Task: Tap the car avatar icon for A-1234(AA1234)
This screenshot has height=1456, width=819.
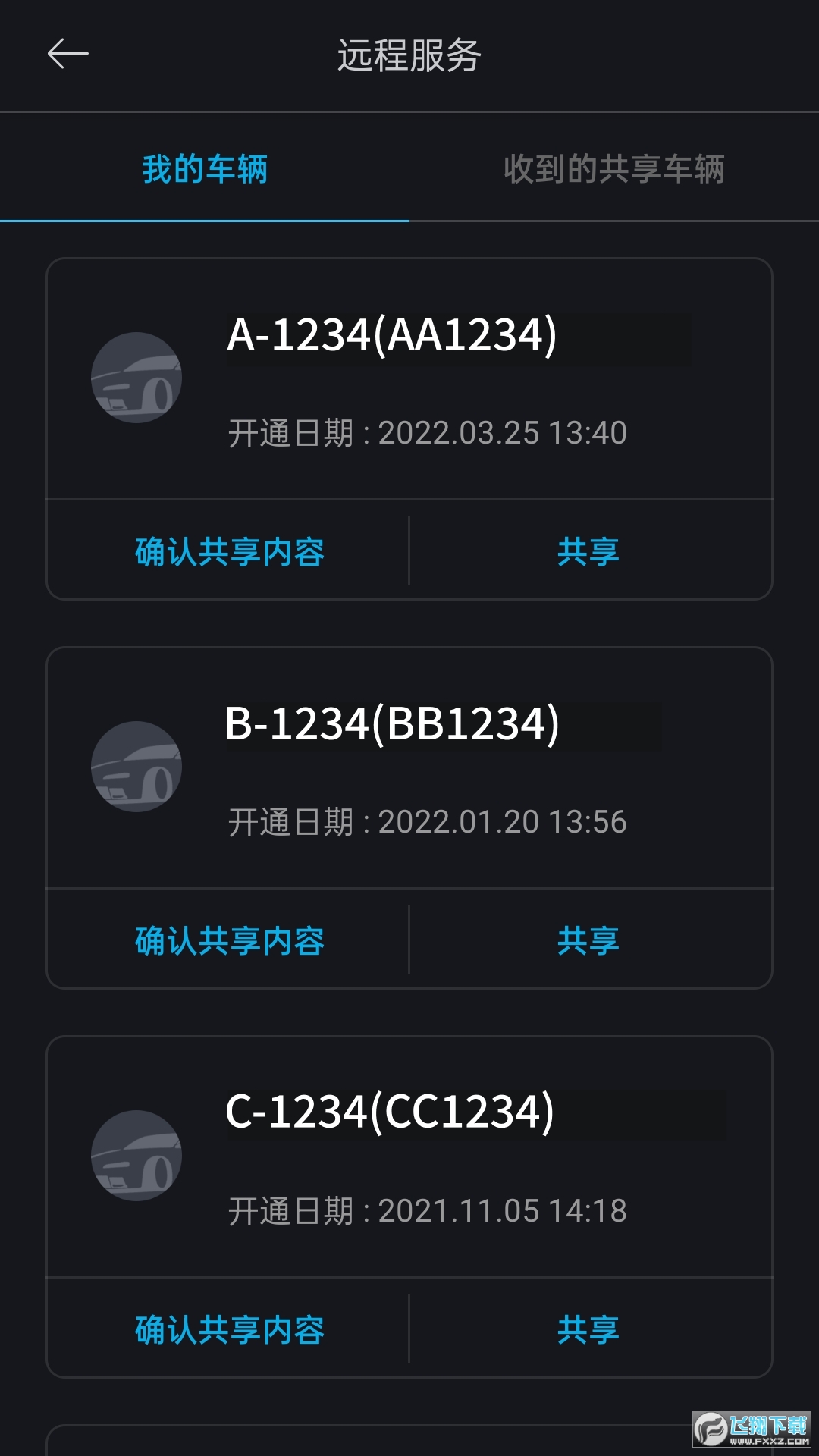Action: pos(136,377)
